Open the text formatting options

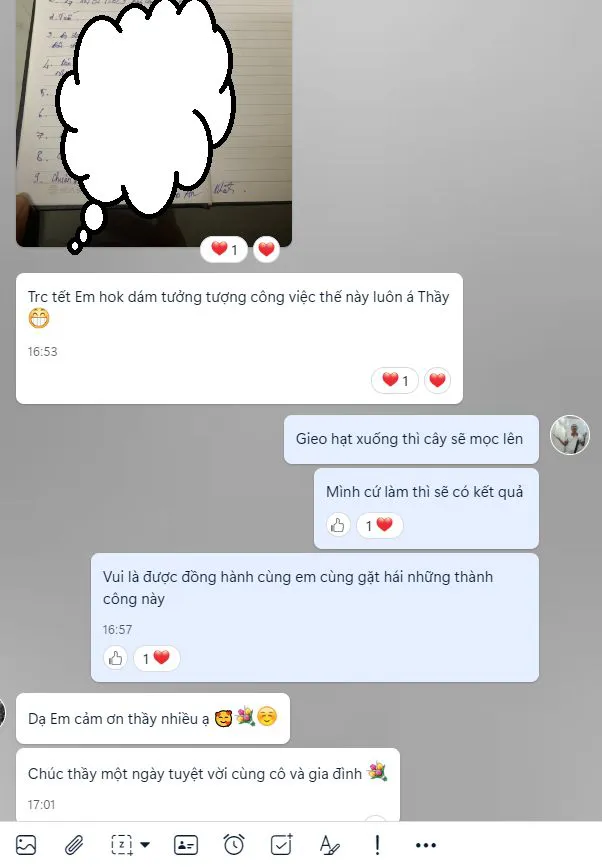329,845
